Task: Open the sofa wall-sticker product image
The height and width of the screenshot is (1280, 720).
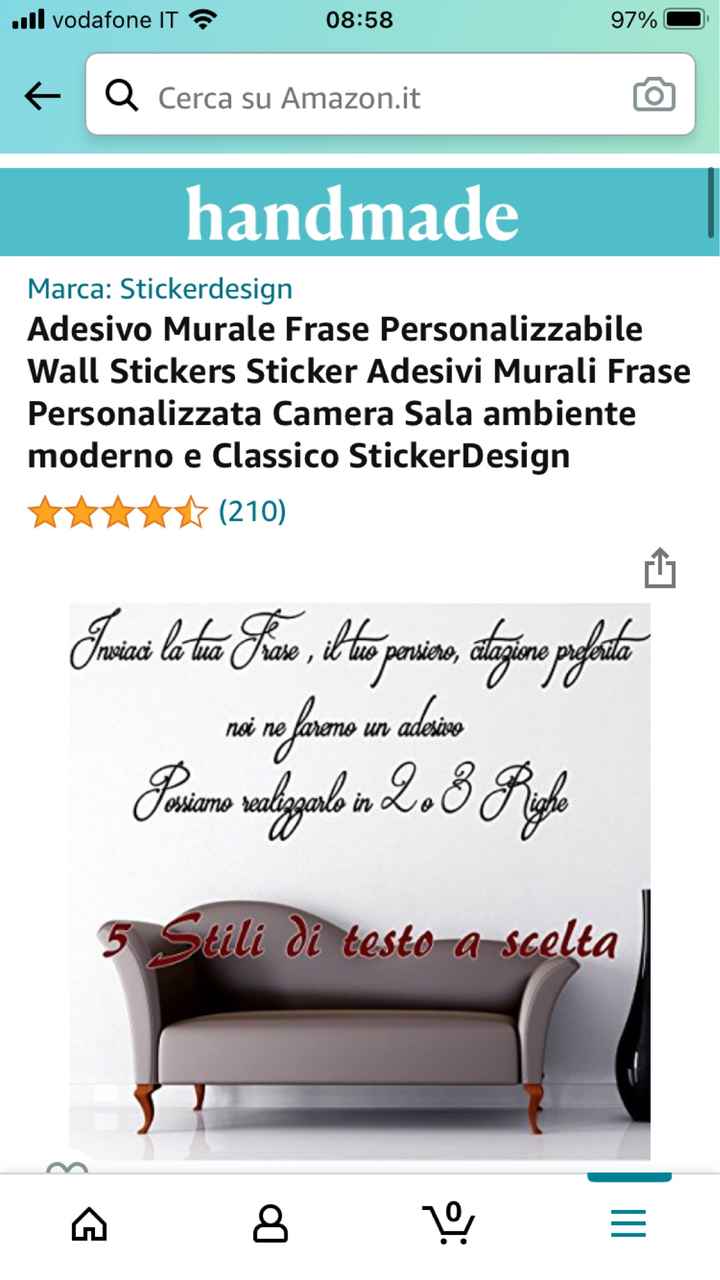Action: (x=360, y=880)
